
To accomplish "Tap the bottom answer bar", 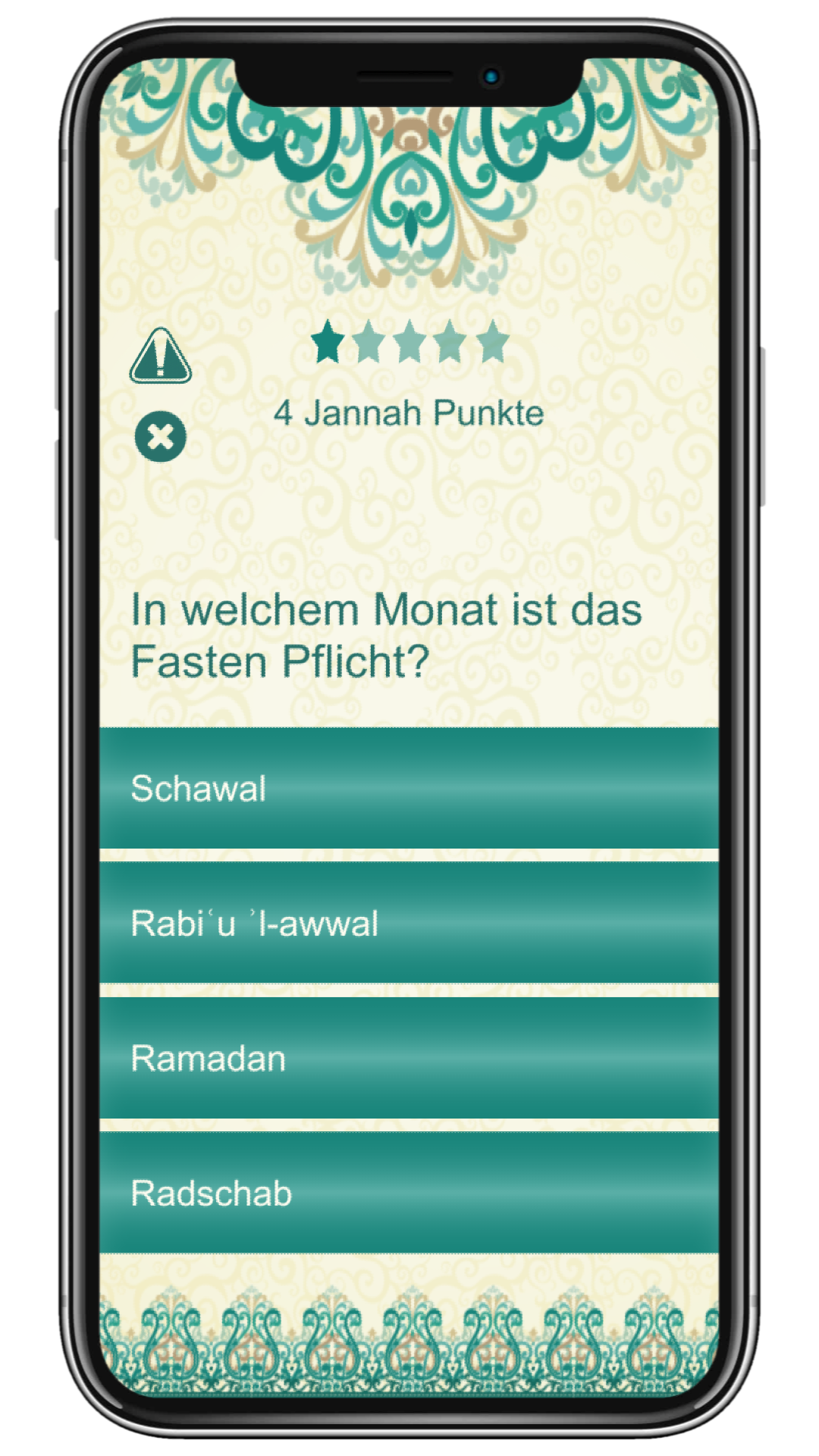I will point(409,1192).
